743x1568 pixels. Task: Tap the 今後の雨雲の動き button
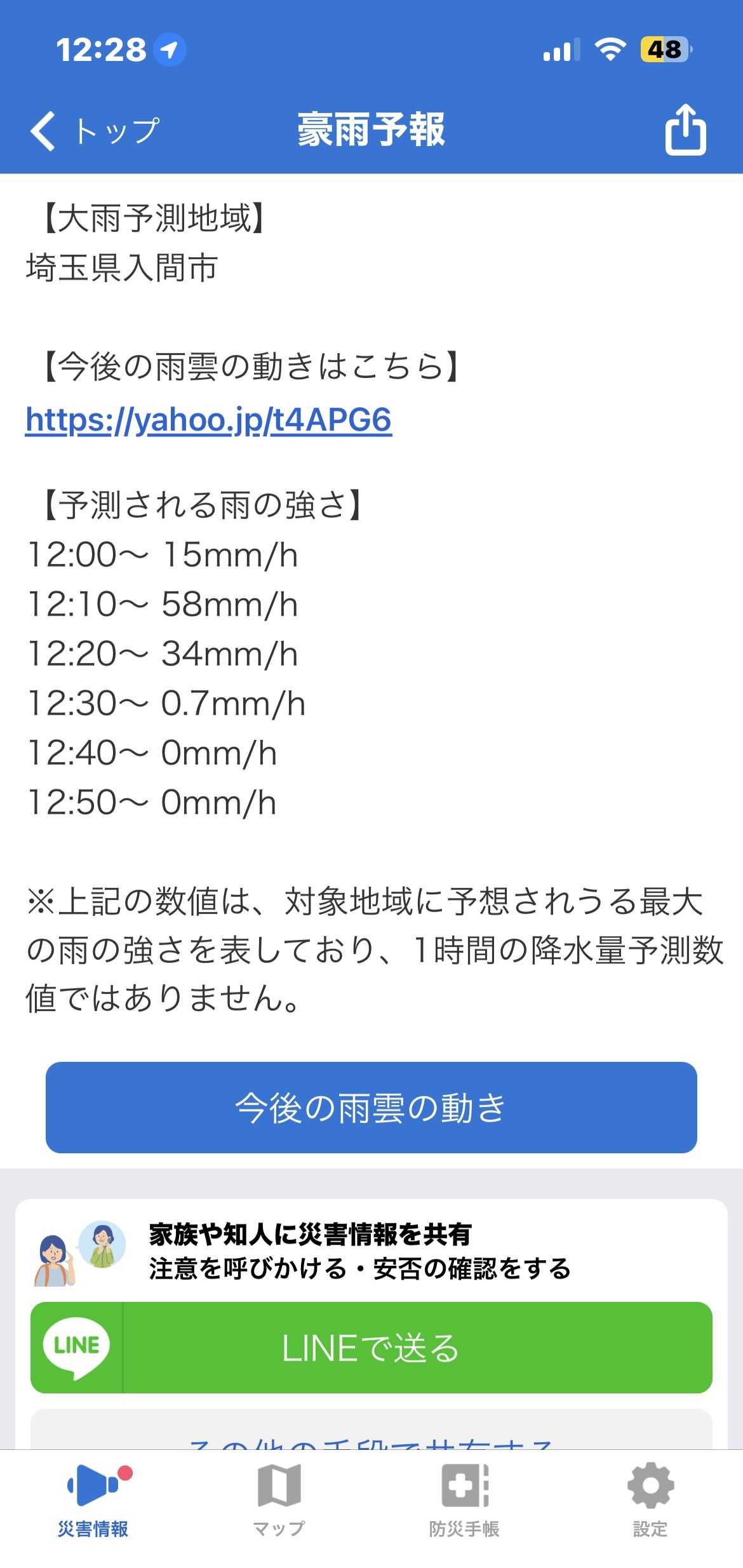(x=371, y=1107)
